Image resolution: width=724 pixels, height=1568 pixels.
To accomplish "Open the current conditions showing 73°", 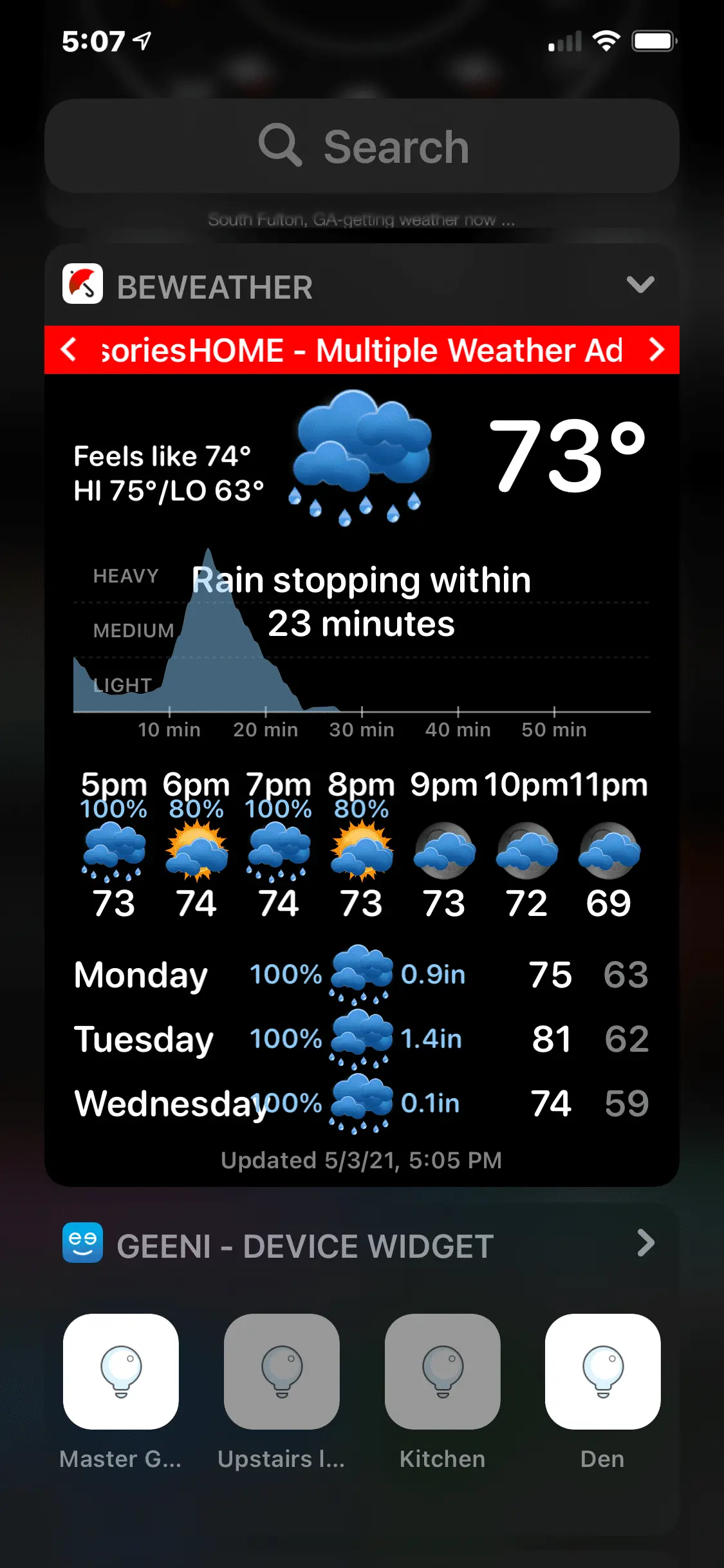I will (x=566, y=456).
